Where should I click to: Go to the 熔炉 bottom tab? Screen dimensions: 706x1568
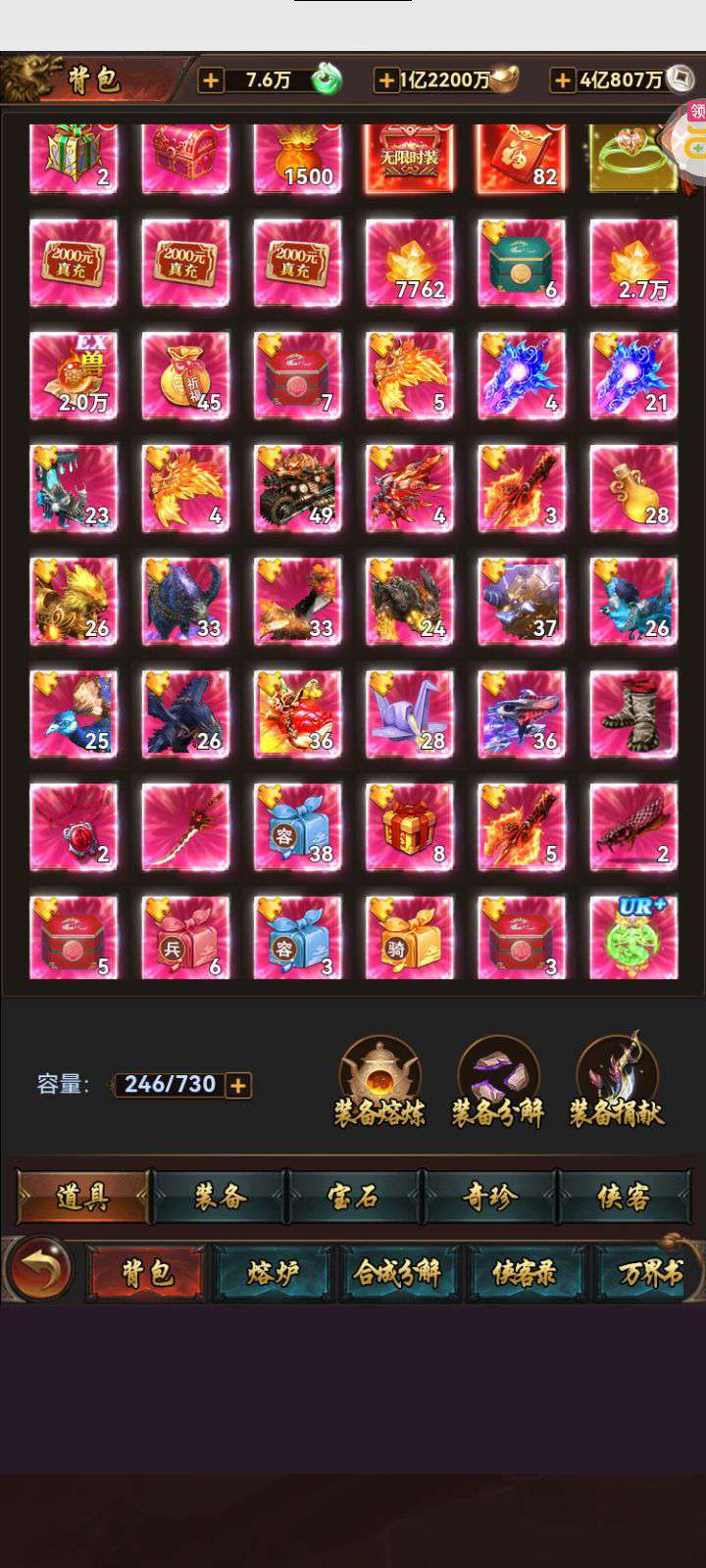point(273,1273)
